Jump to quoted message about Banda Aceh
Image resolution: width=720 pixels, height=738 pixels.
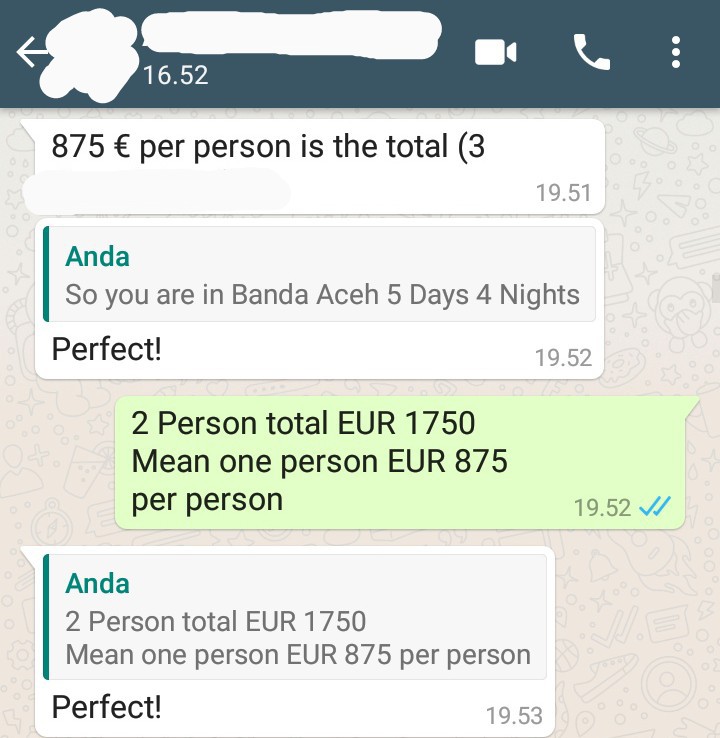point(320,274)
